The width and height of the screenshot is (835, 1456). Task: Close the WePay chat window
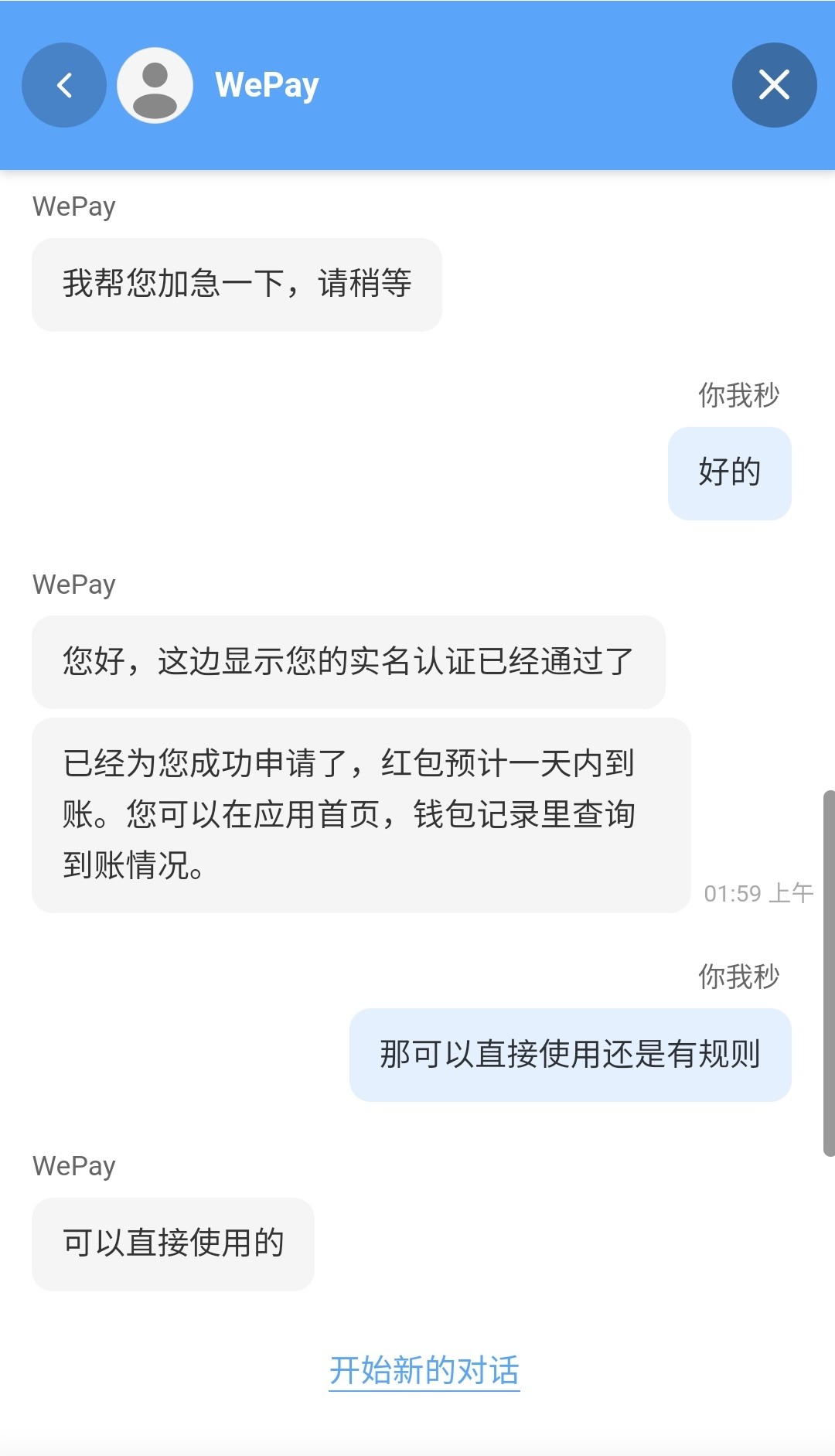pos(774,85)
